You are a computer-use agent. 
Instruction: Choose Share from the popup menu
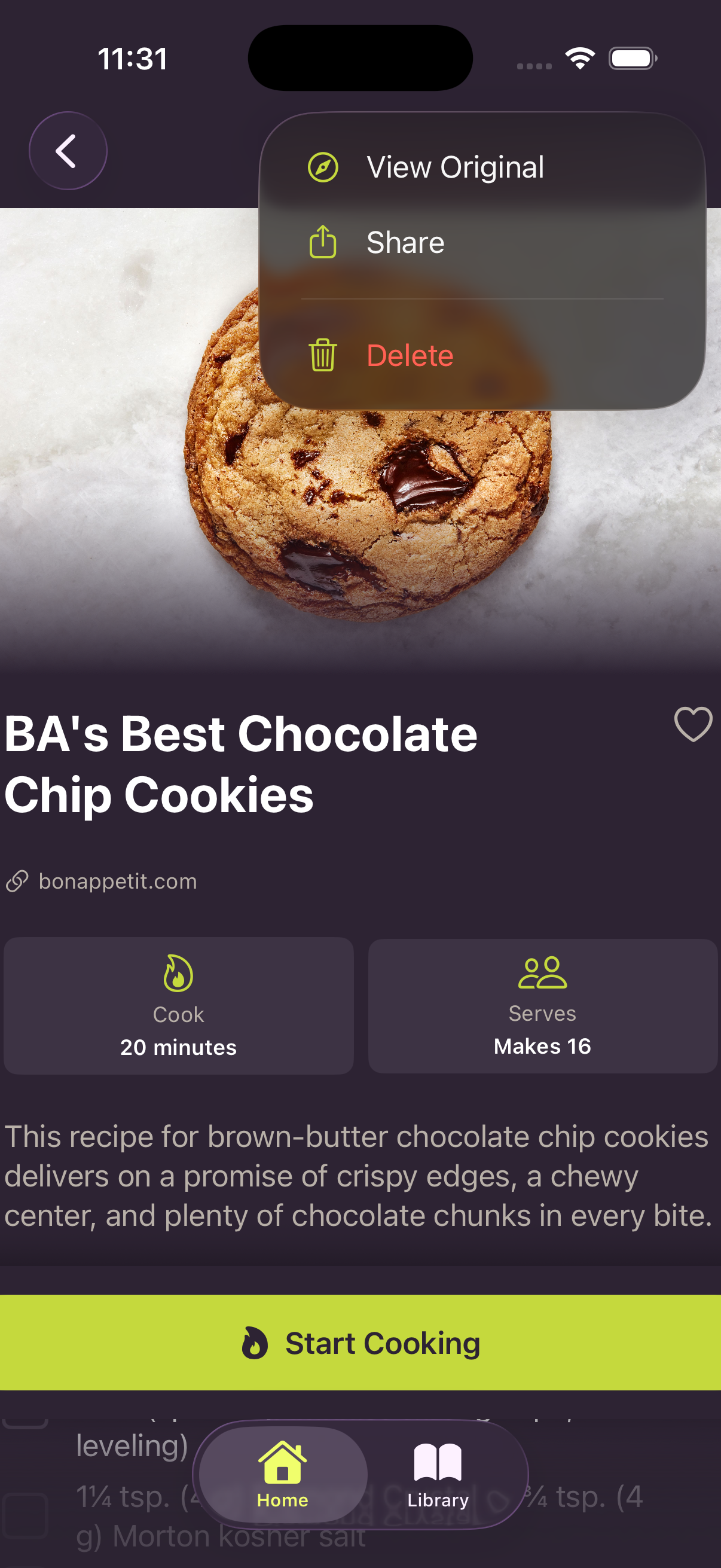click(x=405, y=242)
